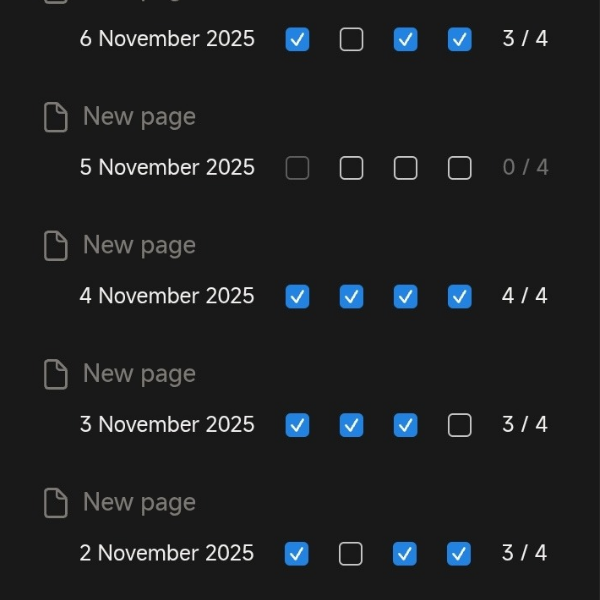Uncheck fourth checkbox for 4 November 2025

click(x=459, y=297)
